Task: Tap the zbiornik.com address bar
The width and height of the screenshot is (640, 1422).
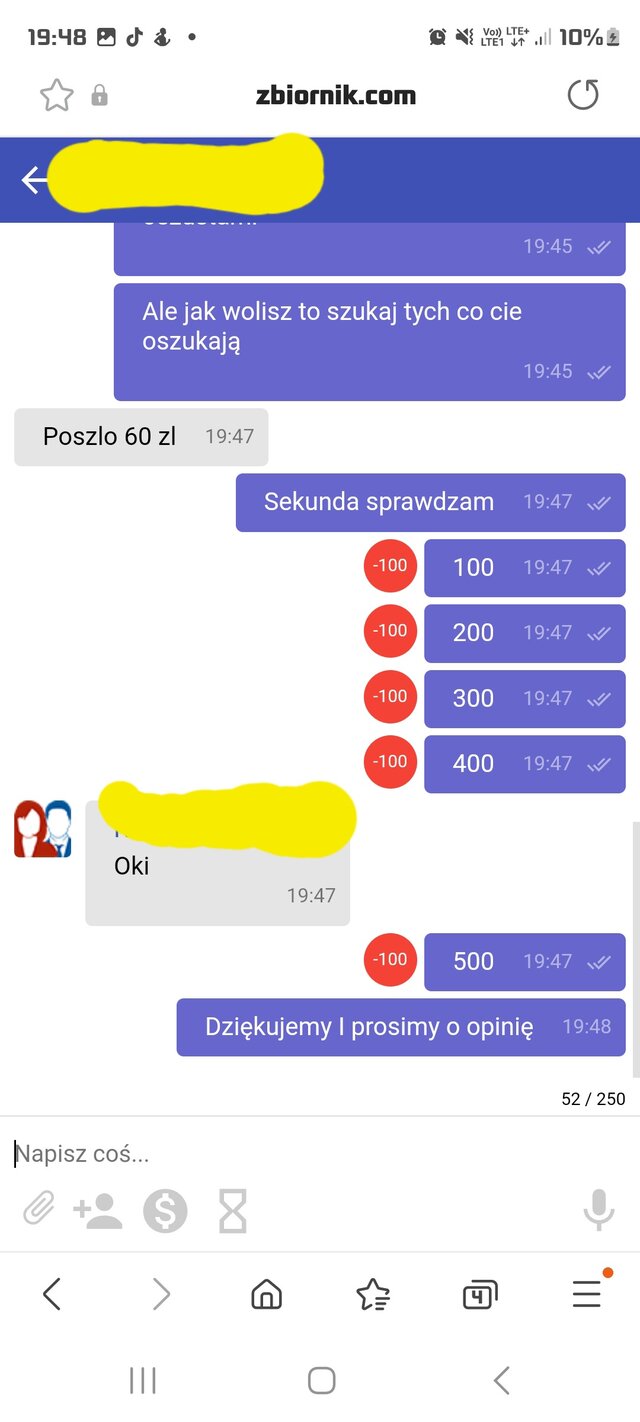Action: [334, 96]
